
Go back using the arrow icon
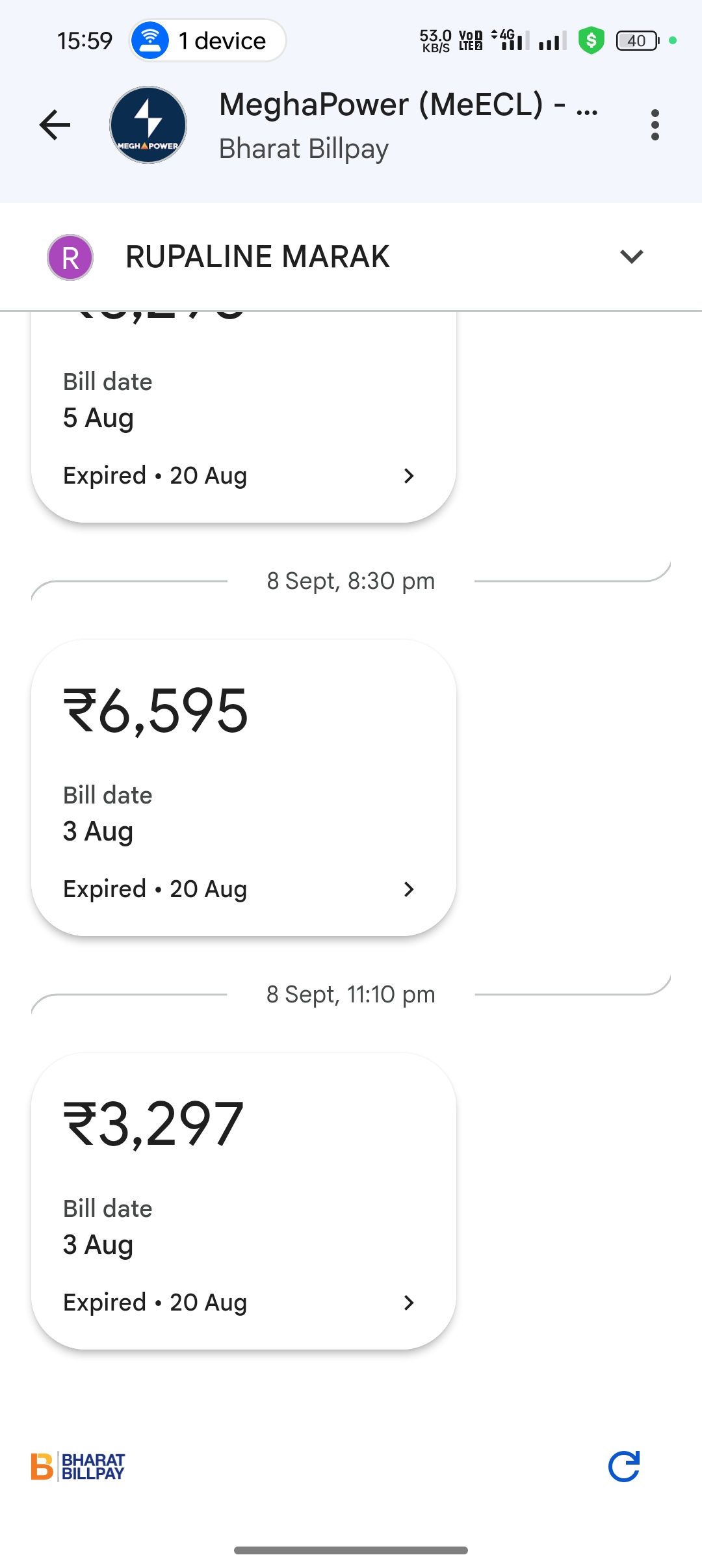click(55, 125)
